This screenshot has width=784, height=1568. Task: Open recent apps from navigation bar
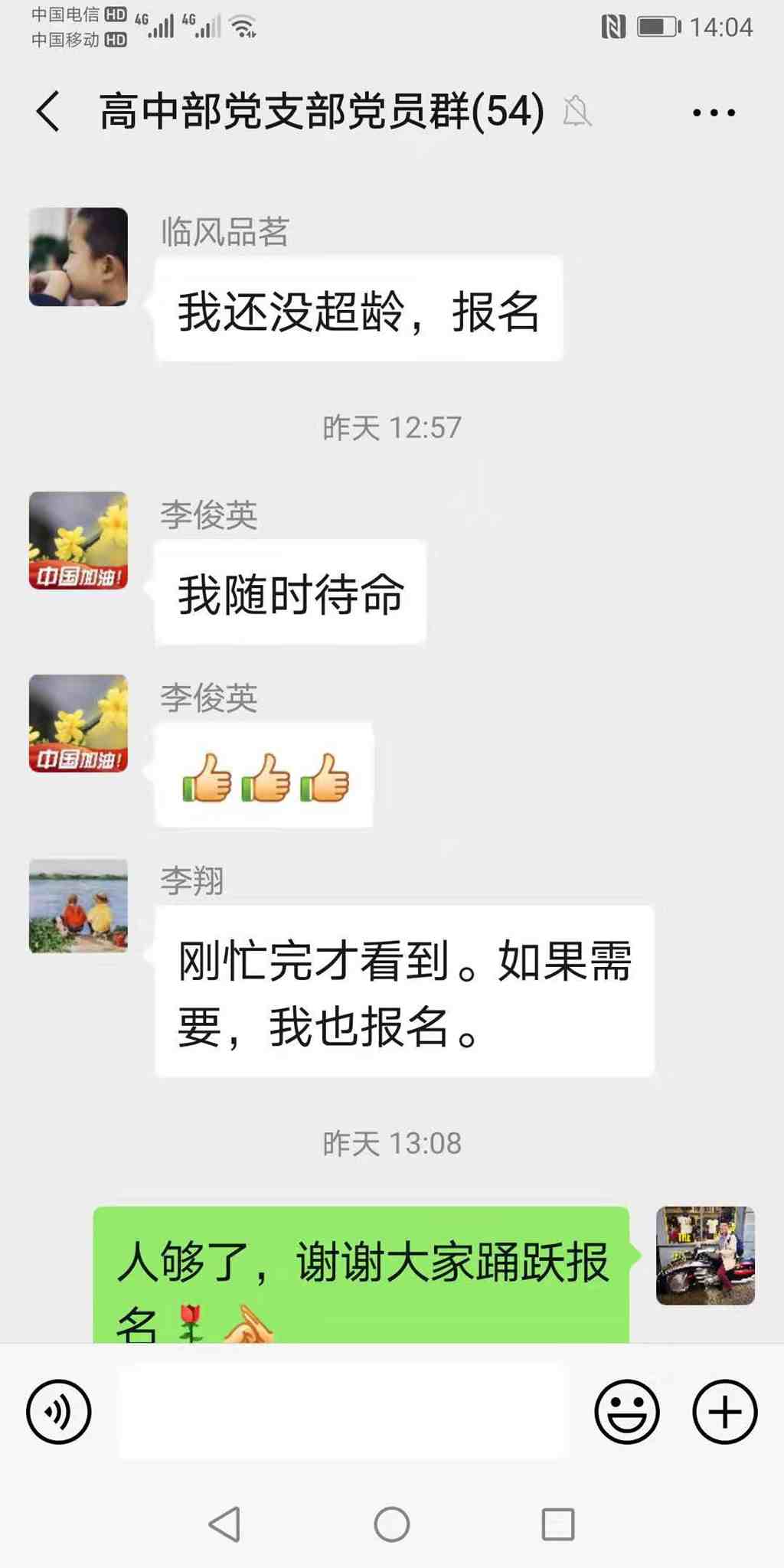557,1524
